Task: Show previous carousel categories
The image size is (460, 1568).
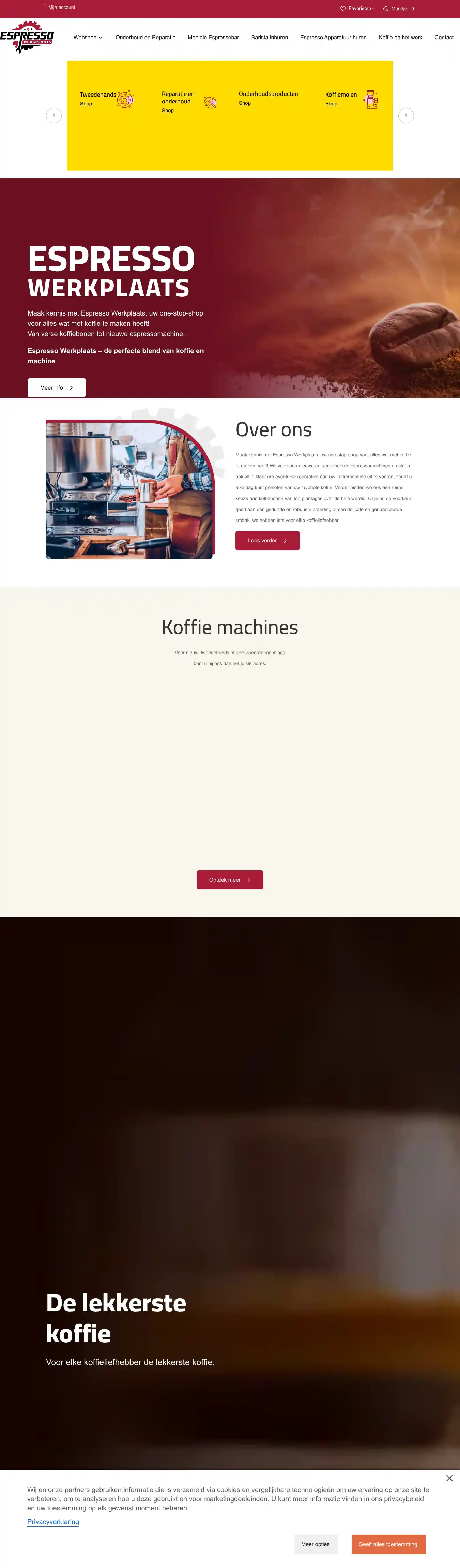Action: 53,115
